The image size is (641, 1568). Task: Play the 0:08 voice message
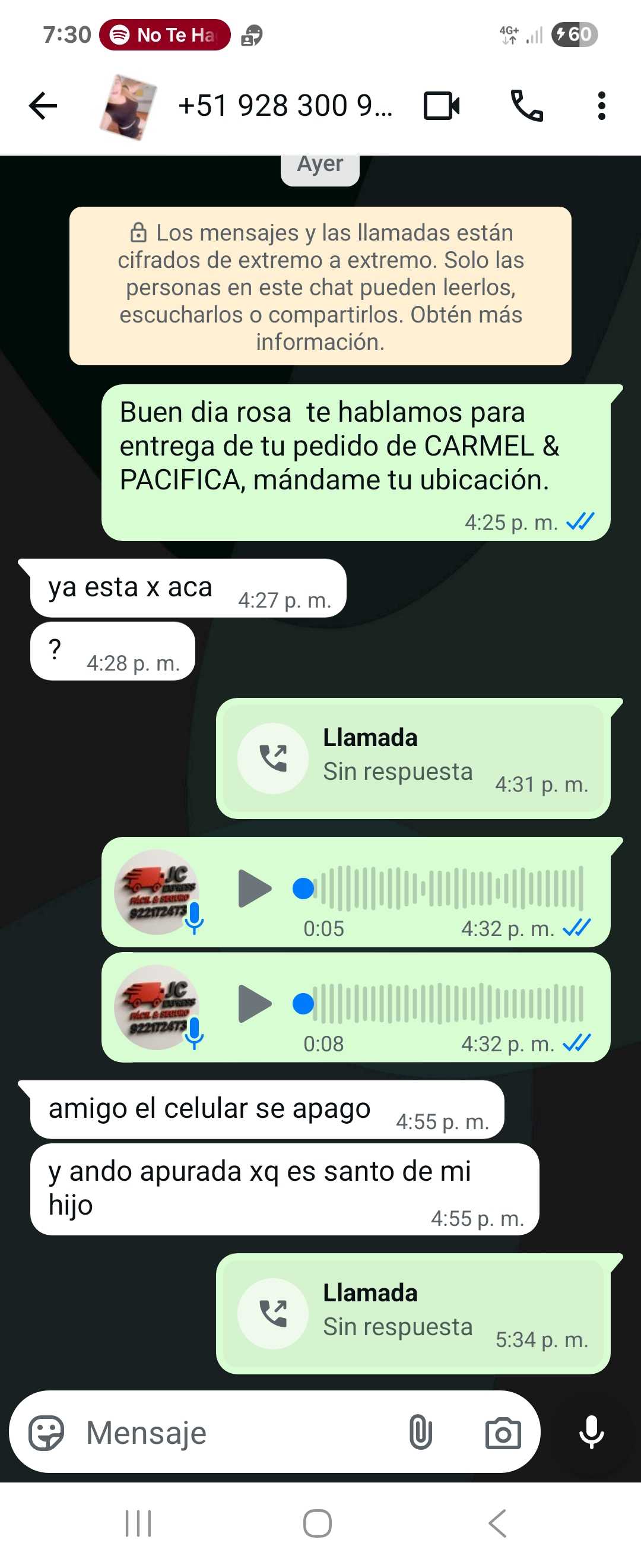click(254, 1003)
